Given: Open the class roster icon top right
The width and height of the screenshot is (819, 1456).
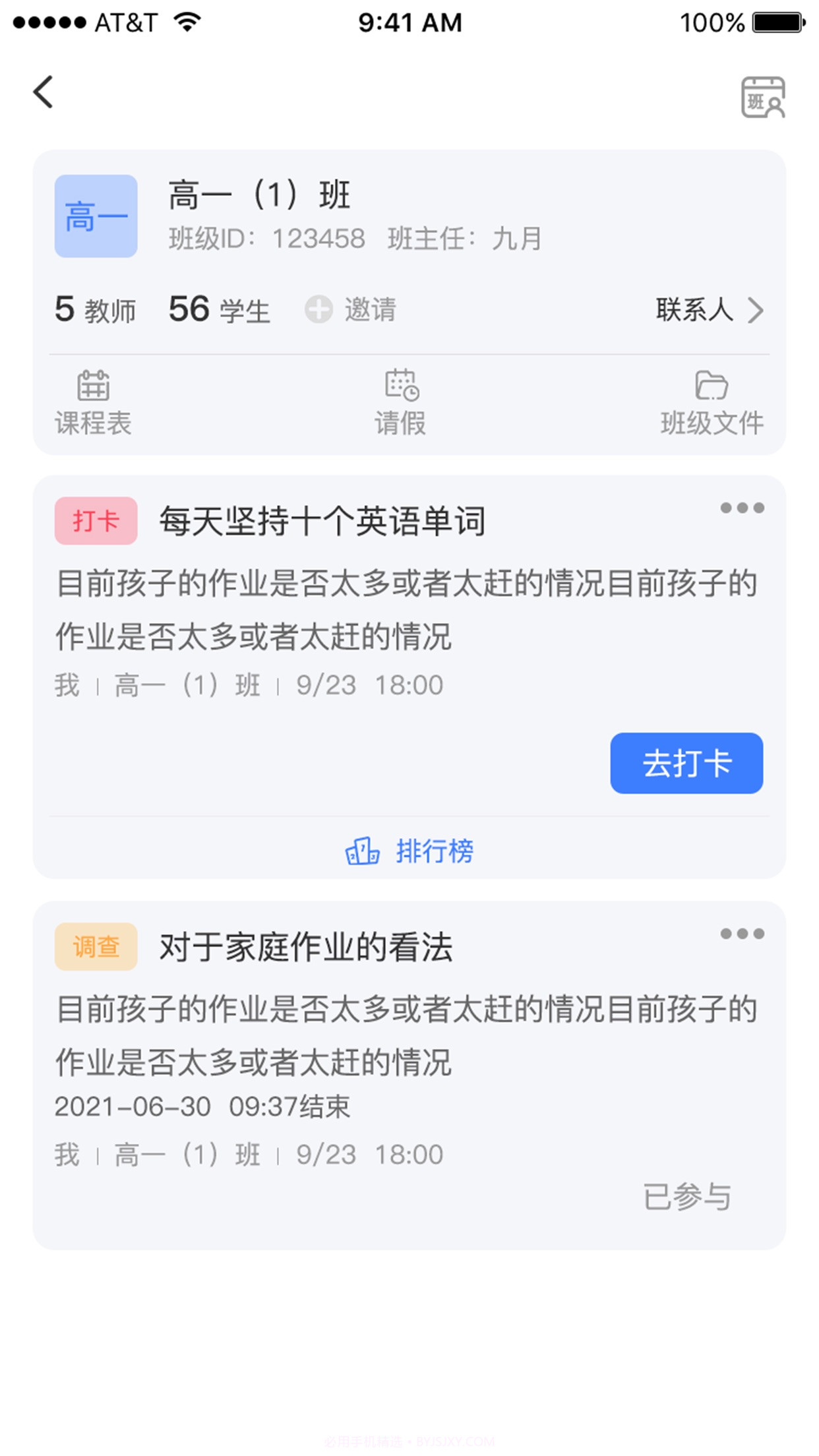Looking at the screenshot, I should point(765,96).
